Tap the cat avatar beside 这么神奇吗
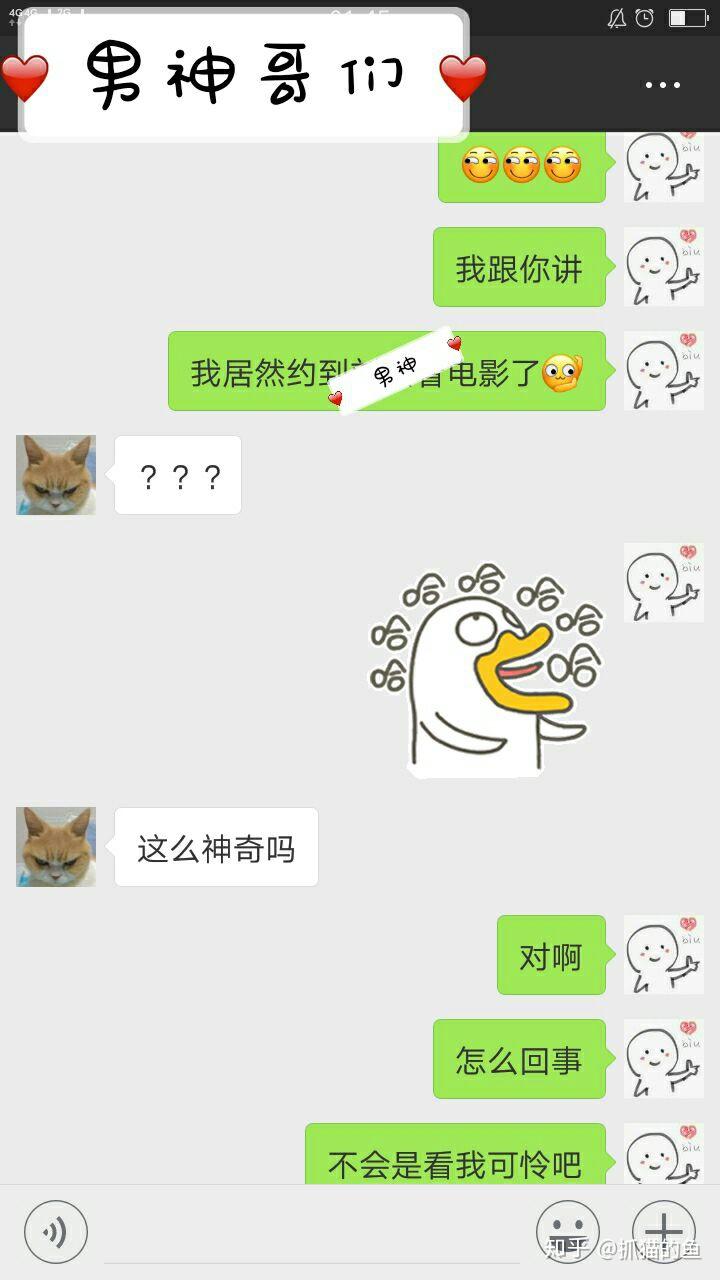 click(x=56, y=847)
